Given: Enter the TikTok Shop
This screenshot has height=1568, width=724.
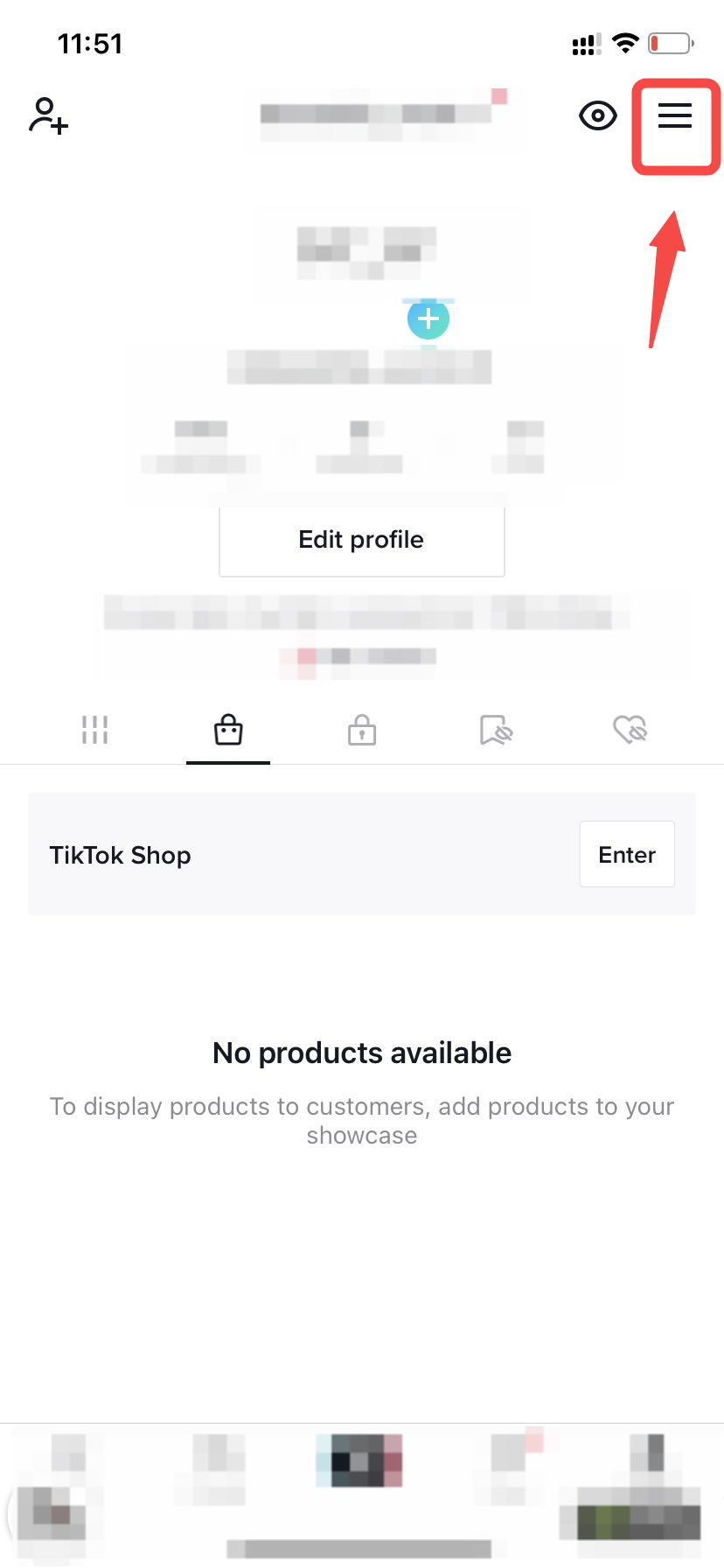Looking at the screenshot, I should pyautogui.click(x=627, y=854).
